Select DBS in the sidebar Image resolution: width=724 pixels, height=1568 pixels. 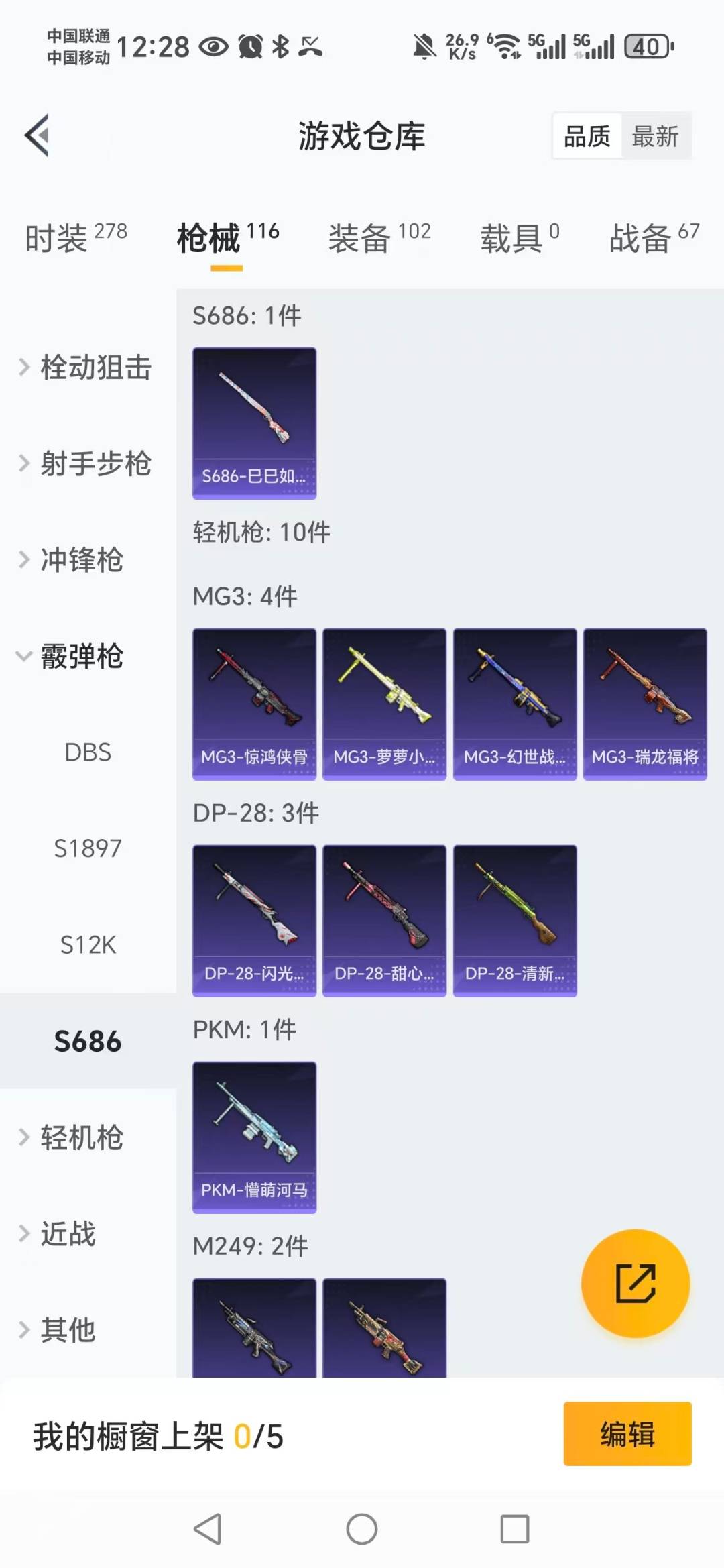88,752
